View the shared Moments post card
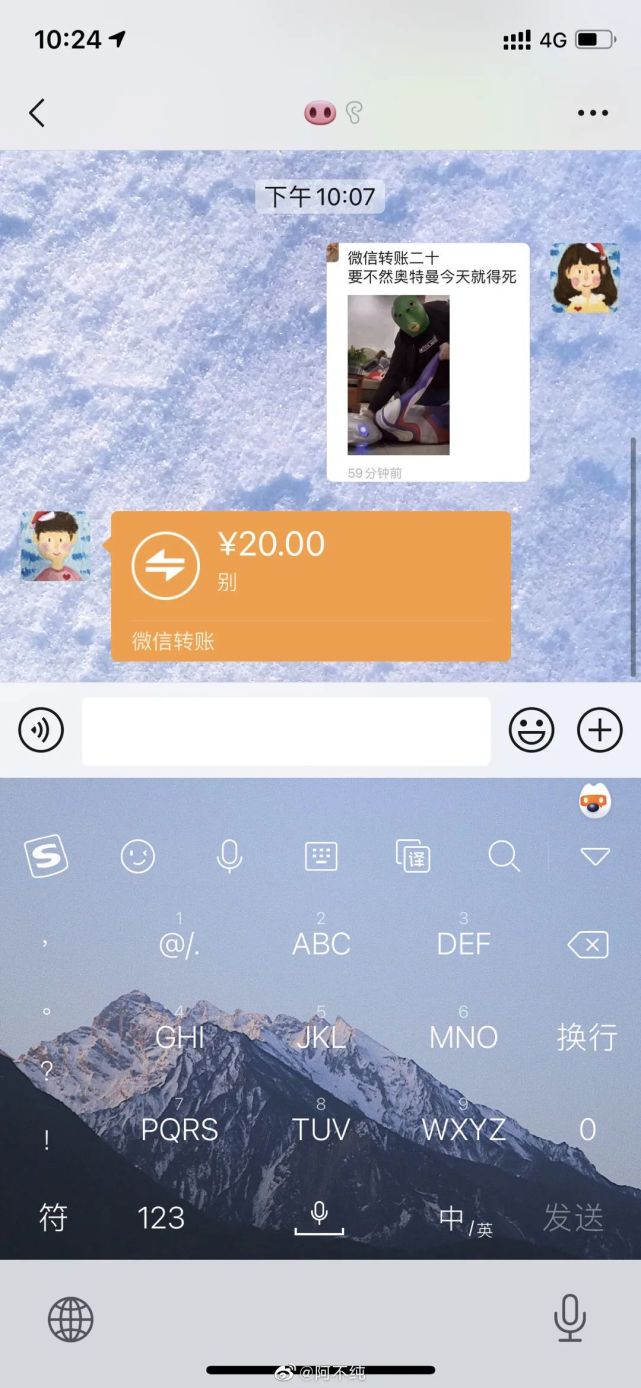The image size is (641, 1388). click(x=427, y=362)
